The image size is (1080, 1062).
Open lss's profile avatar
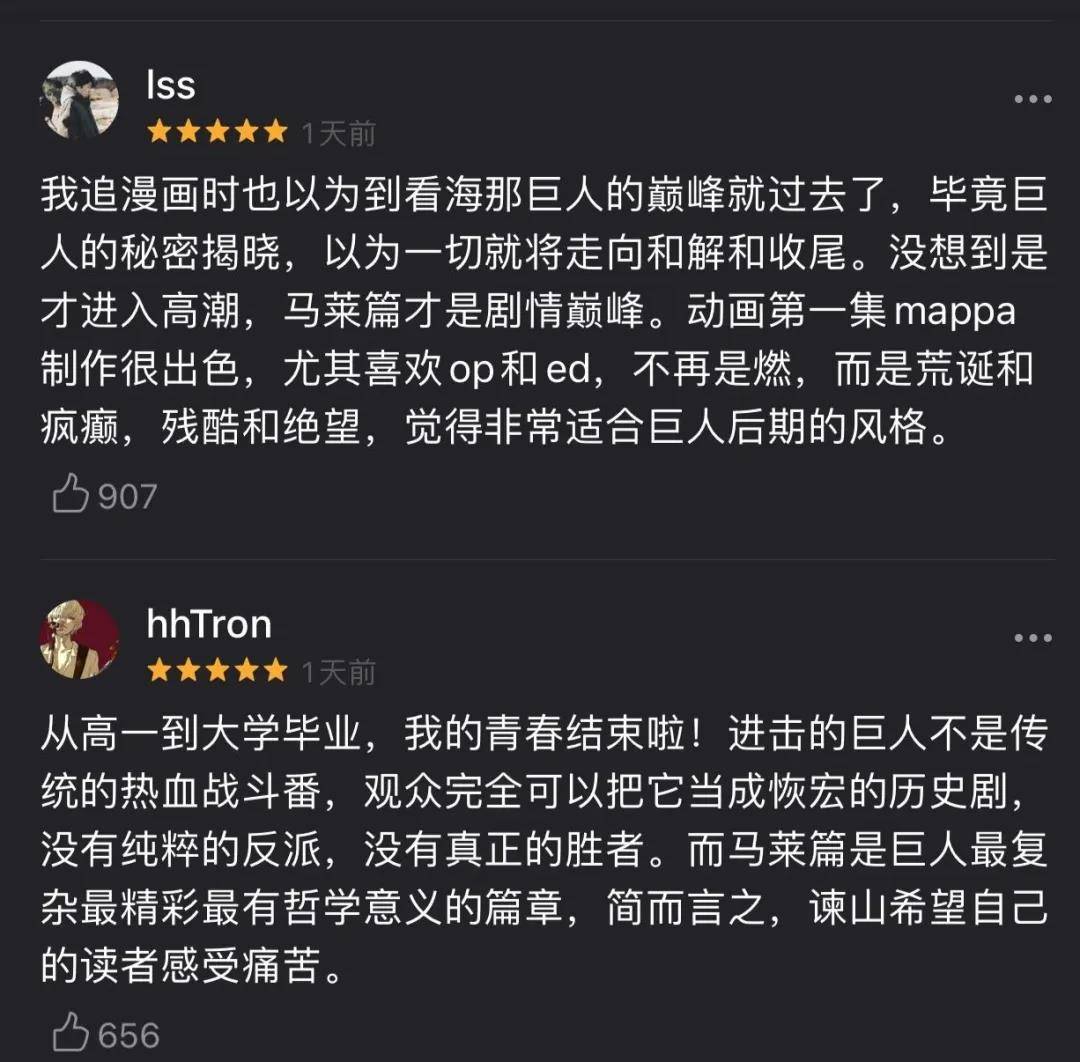pyautogui.click(x=79, y=100)
